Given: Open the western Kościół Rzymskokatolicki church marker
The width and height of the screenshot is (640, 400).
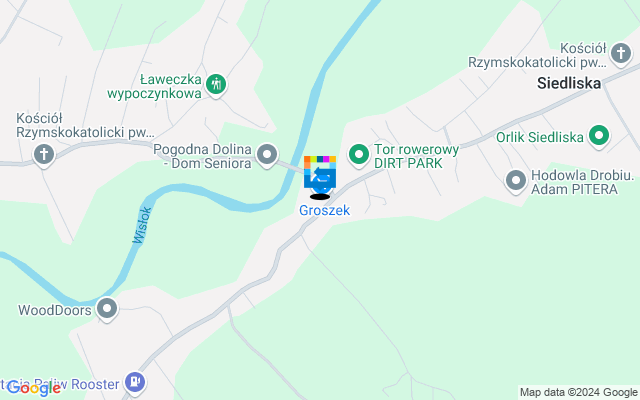Looking at the screenshot, I should (x=43, y=154).
